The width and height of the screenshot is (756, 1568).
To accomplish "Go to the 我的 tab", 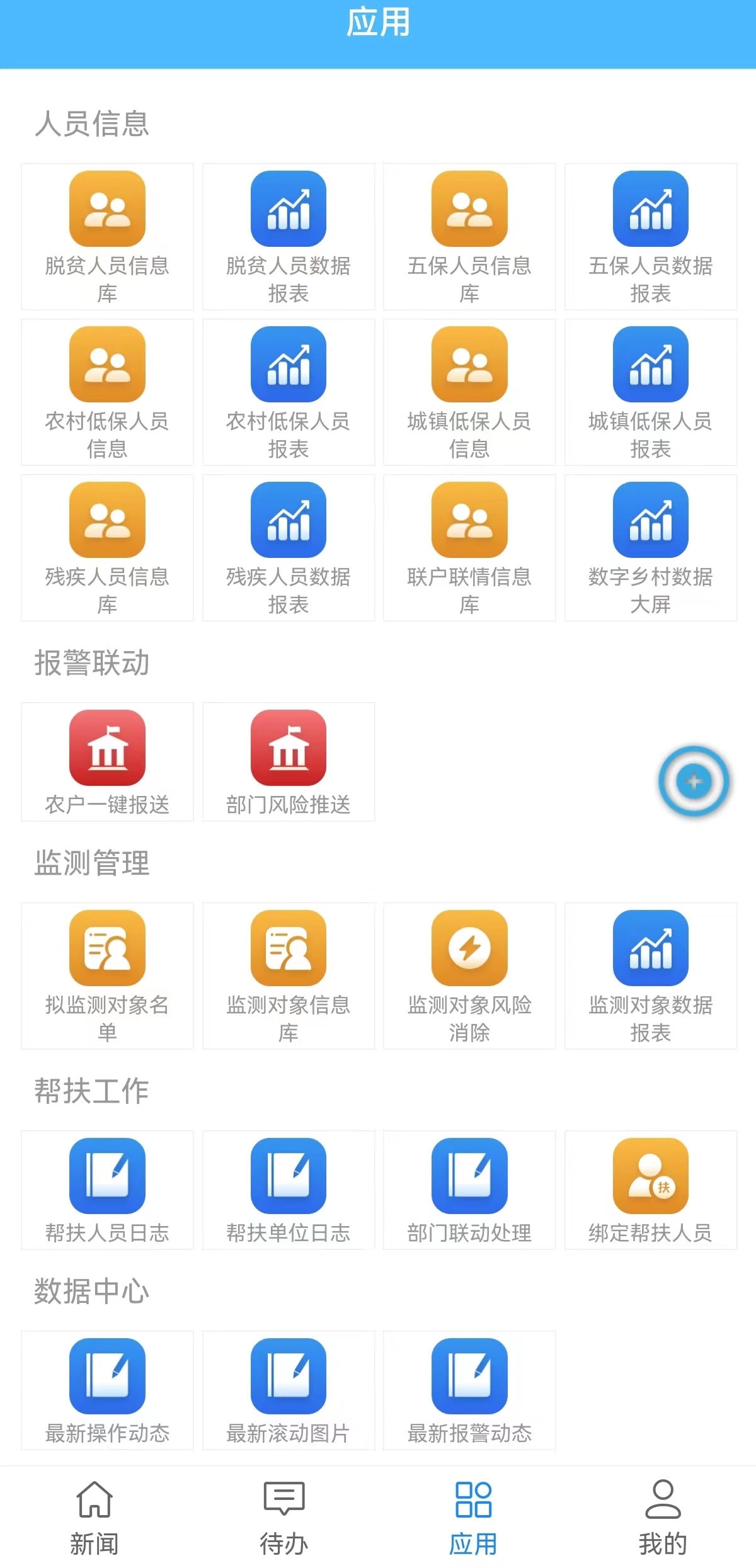I will [x=663, y=1518].
